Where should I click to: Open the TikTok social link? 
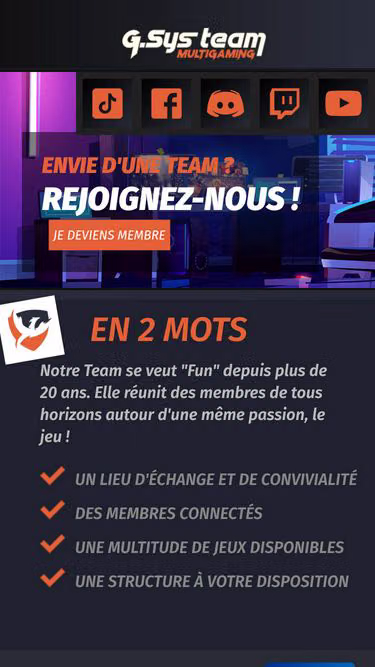point(108,103)
